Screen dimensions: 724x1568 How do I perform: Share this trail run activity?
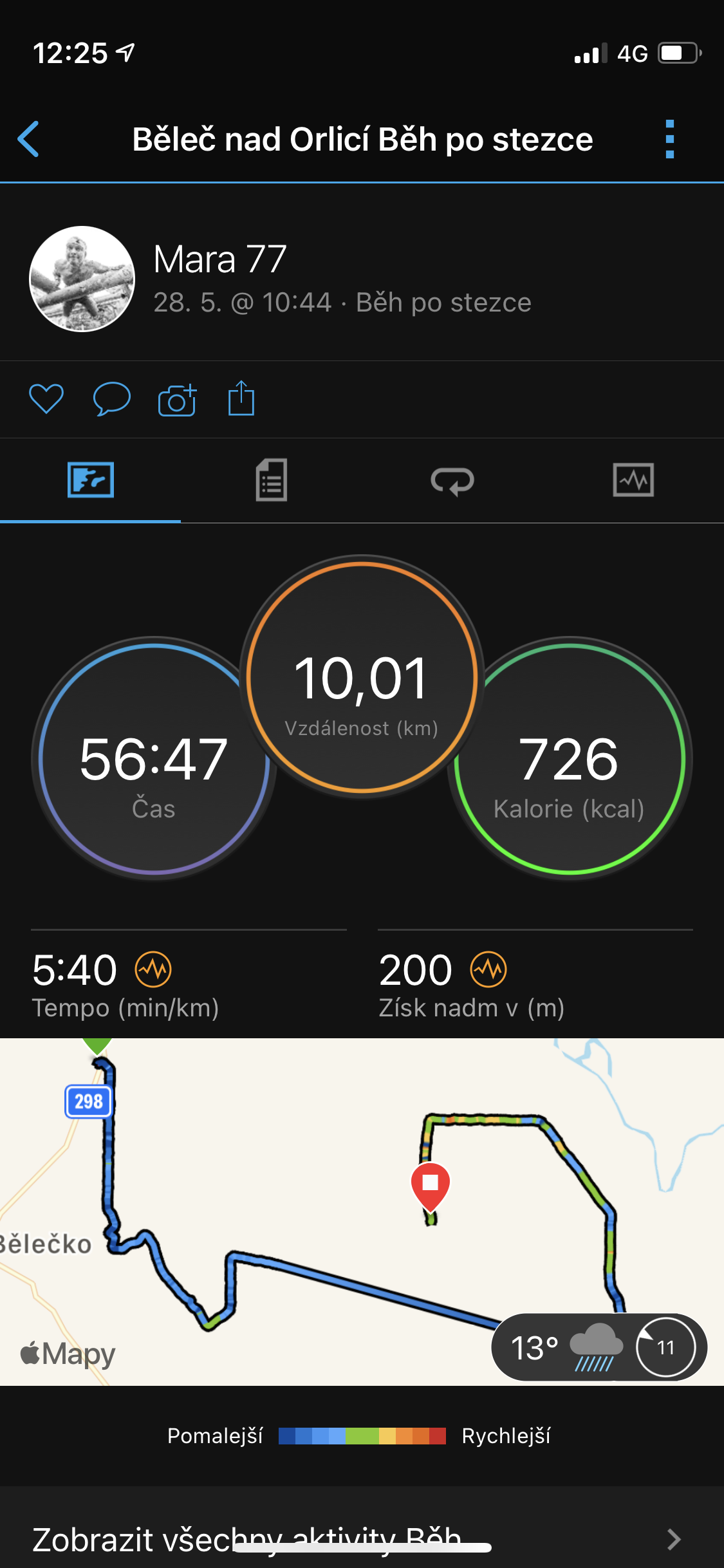tap(241, 398)
